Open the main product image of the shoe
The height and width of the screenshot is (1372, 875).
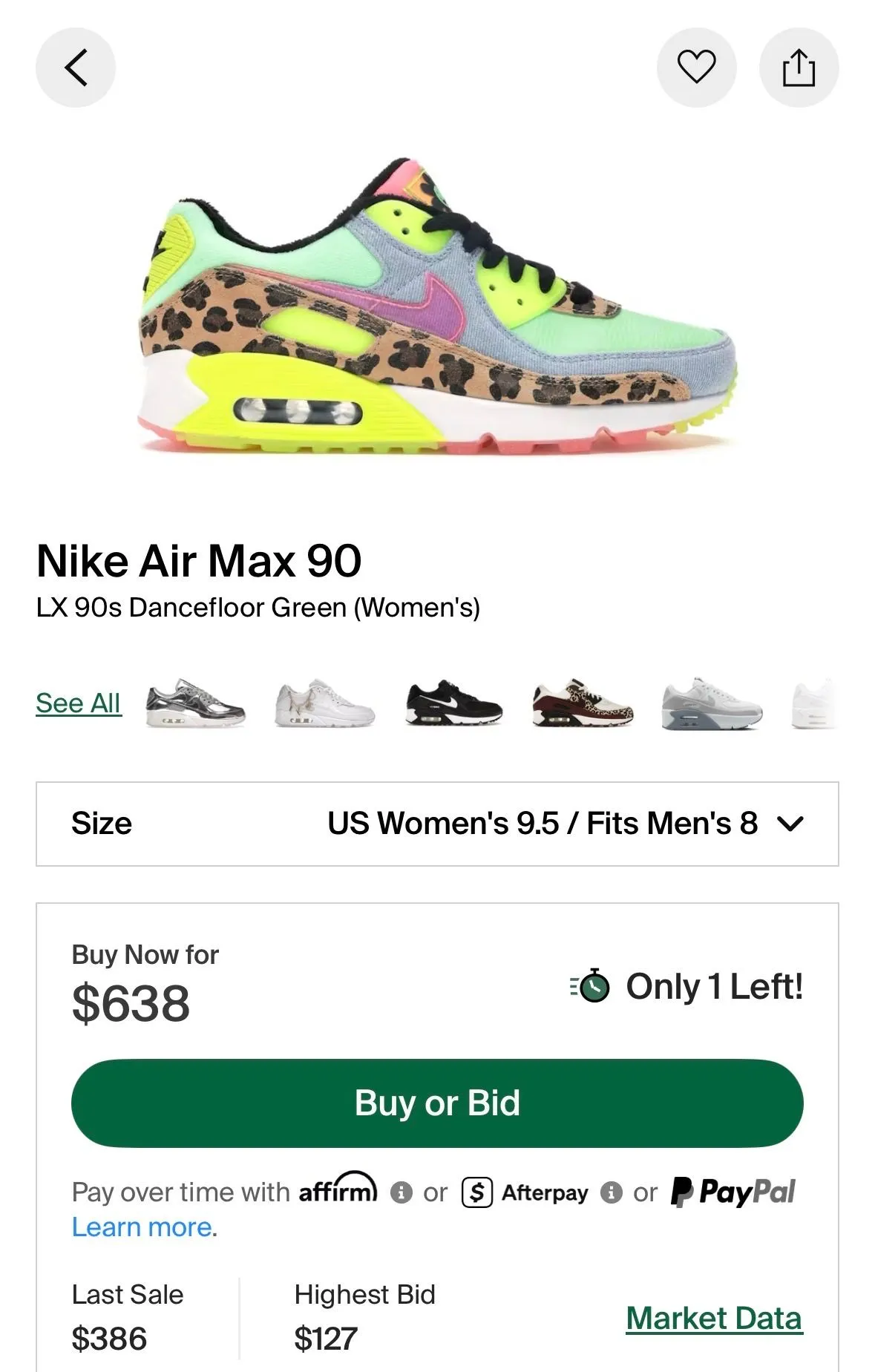point(438,306)
